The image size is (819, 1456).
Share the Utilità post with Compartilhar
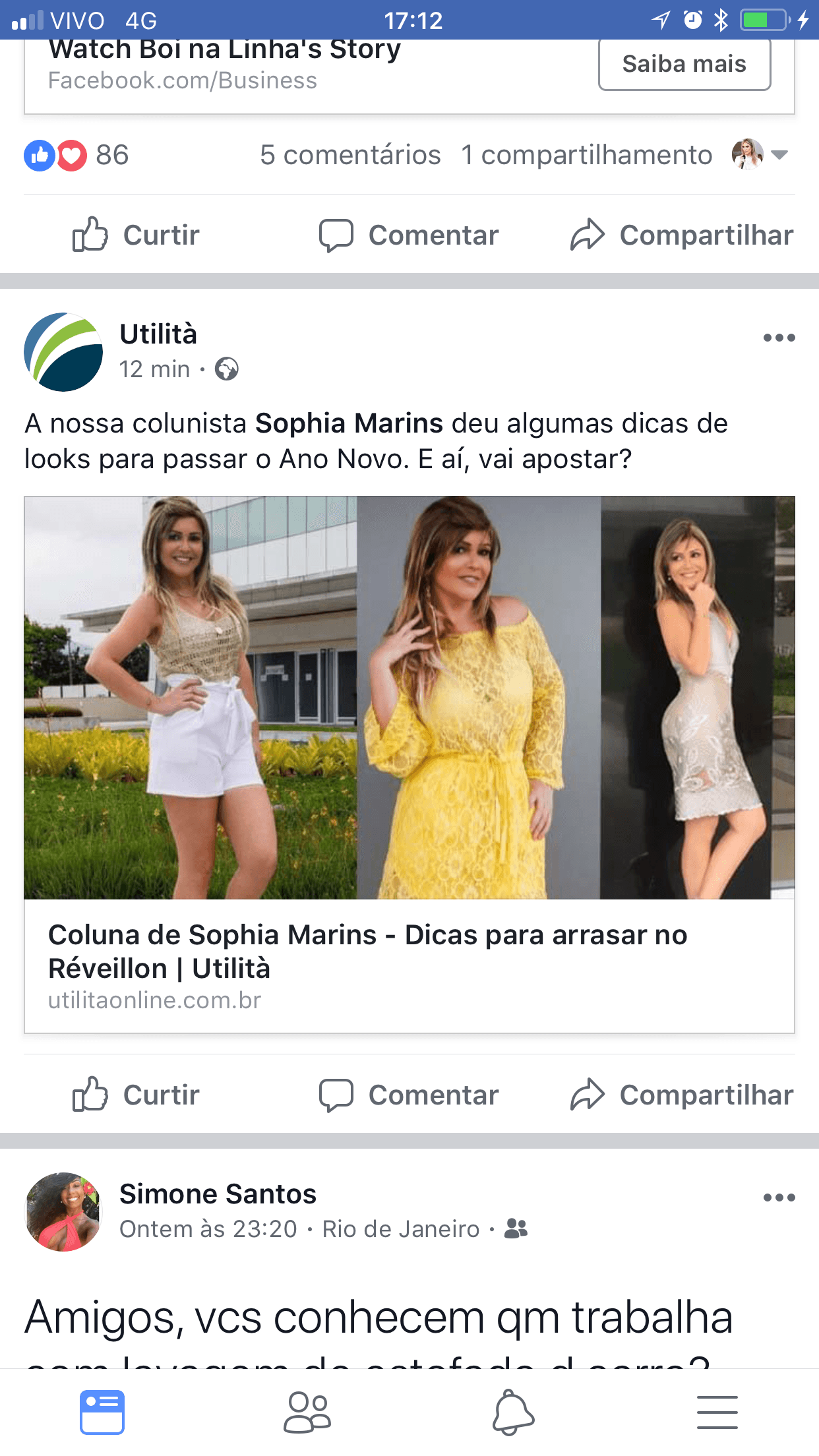tap(682, 1095)
